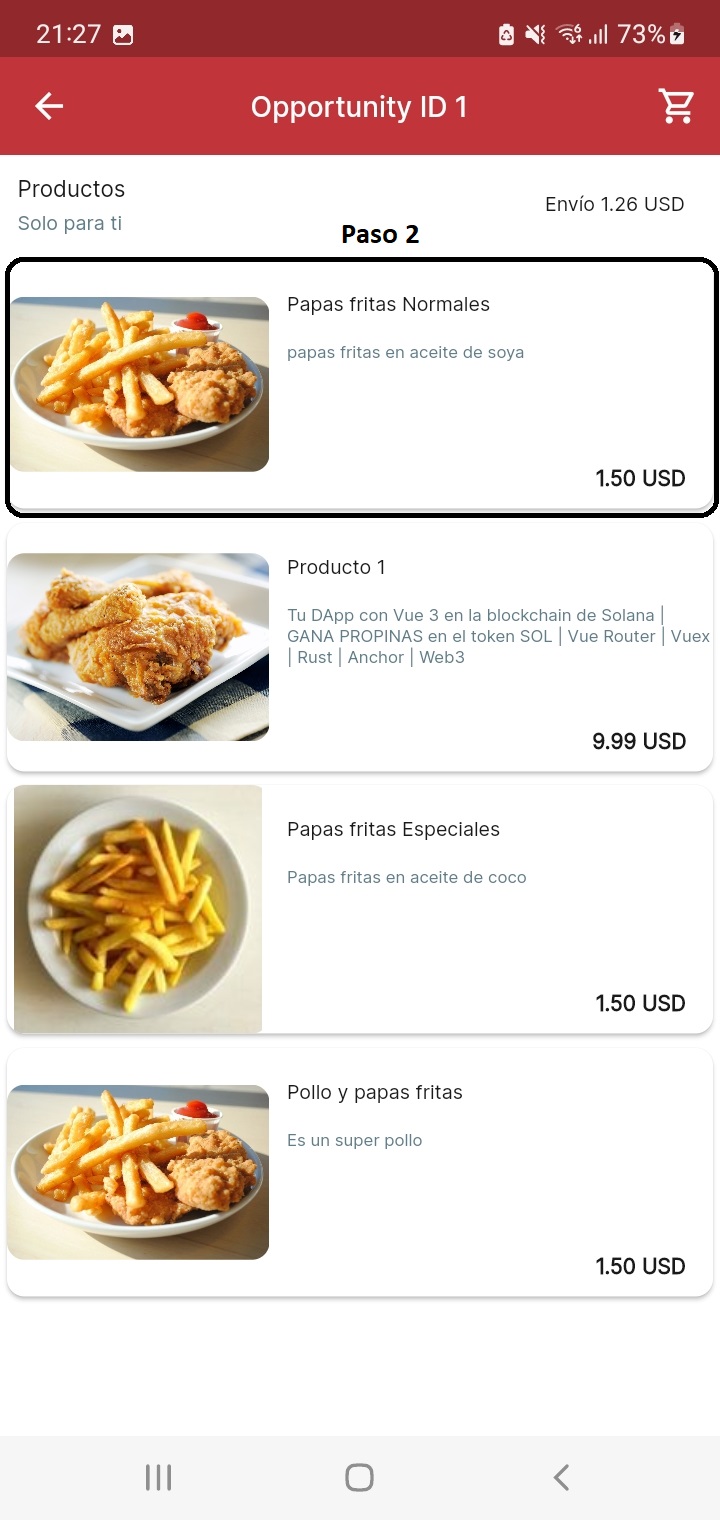720x1520 pixels.
Task: Go back using the app bar arrow
Action: (49, 106)
